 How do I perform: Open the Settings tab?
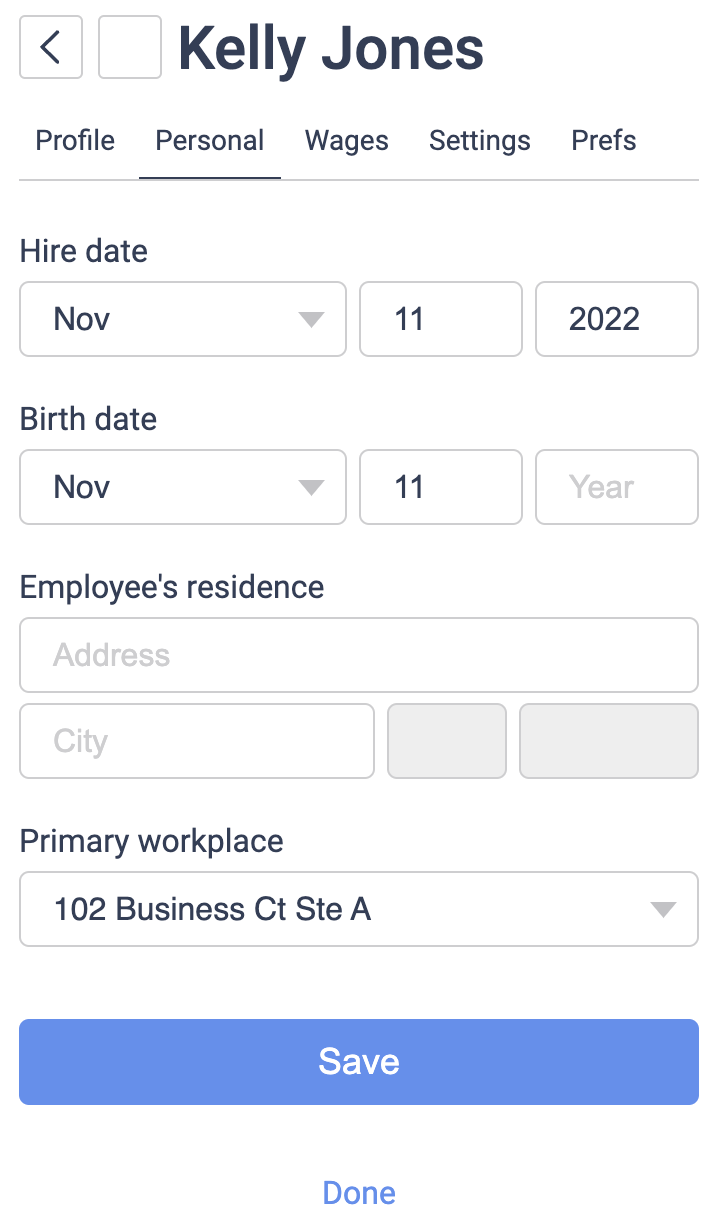[x=479, y=141]
